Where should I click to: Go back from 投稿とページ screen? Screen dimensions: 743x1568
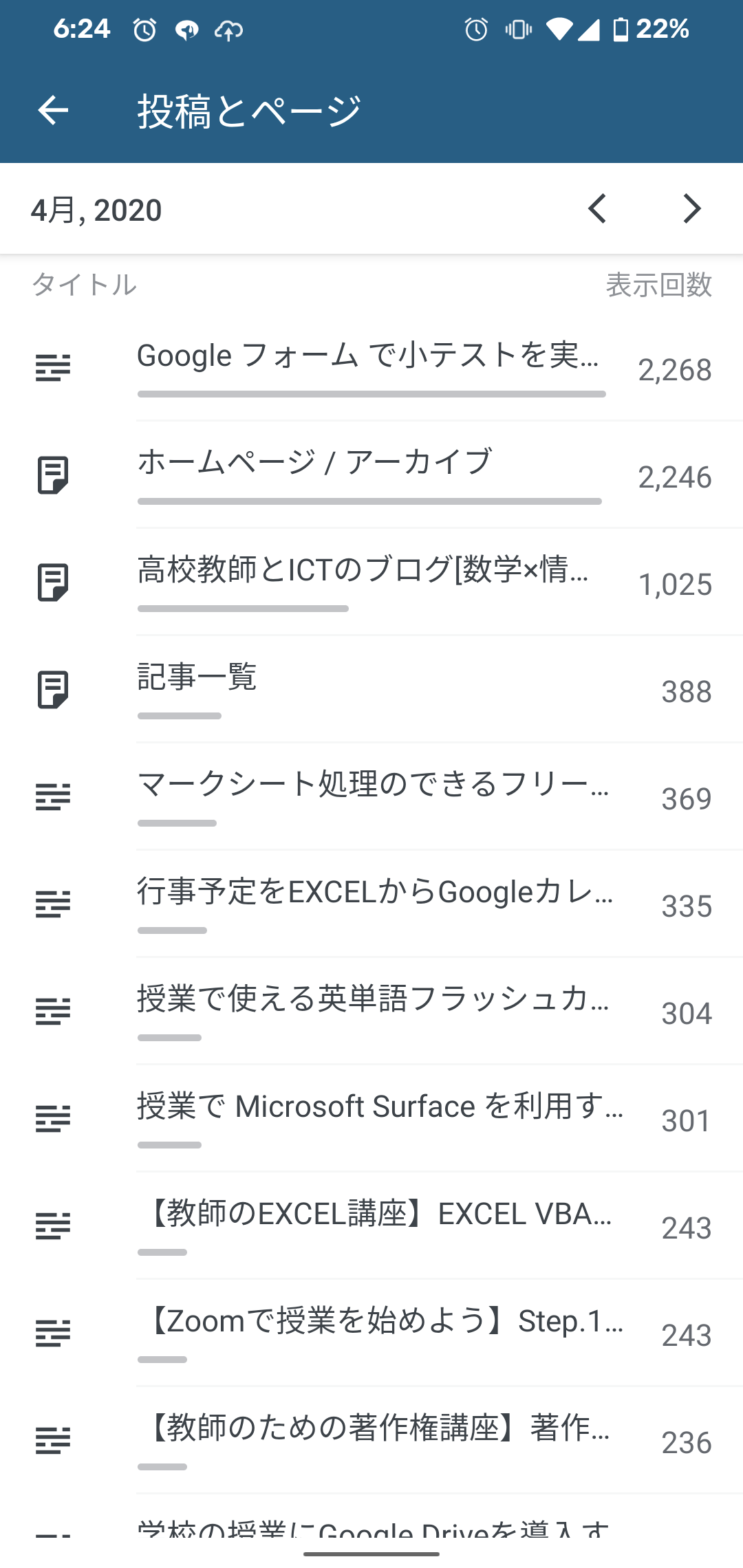[x=53, y=110]
